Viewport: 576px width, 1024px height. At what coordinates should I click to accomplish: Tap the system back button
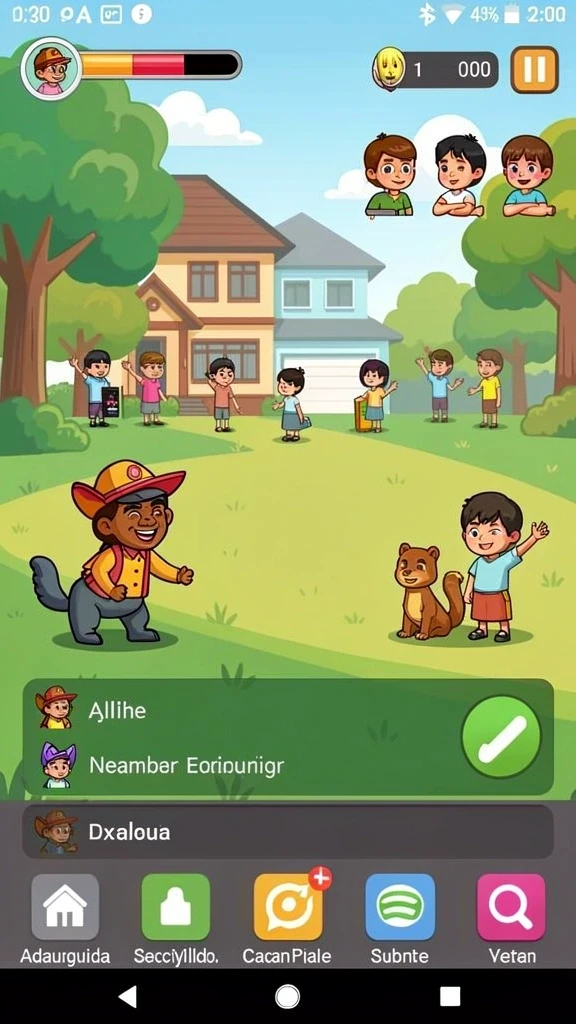point(128,996)
